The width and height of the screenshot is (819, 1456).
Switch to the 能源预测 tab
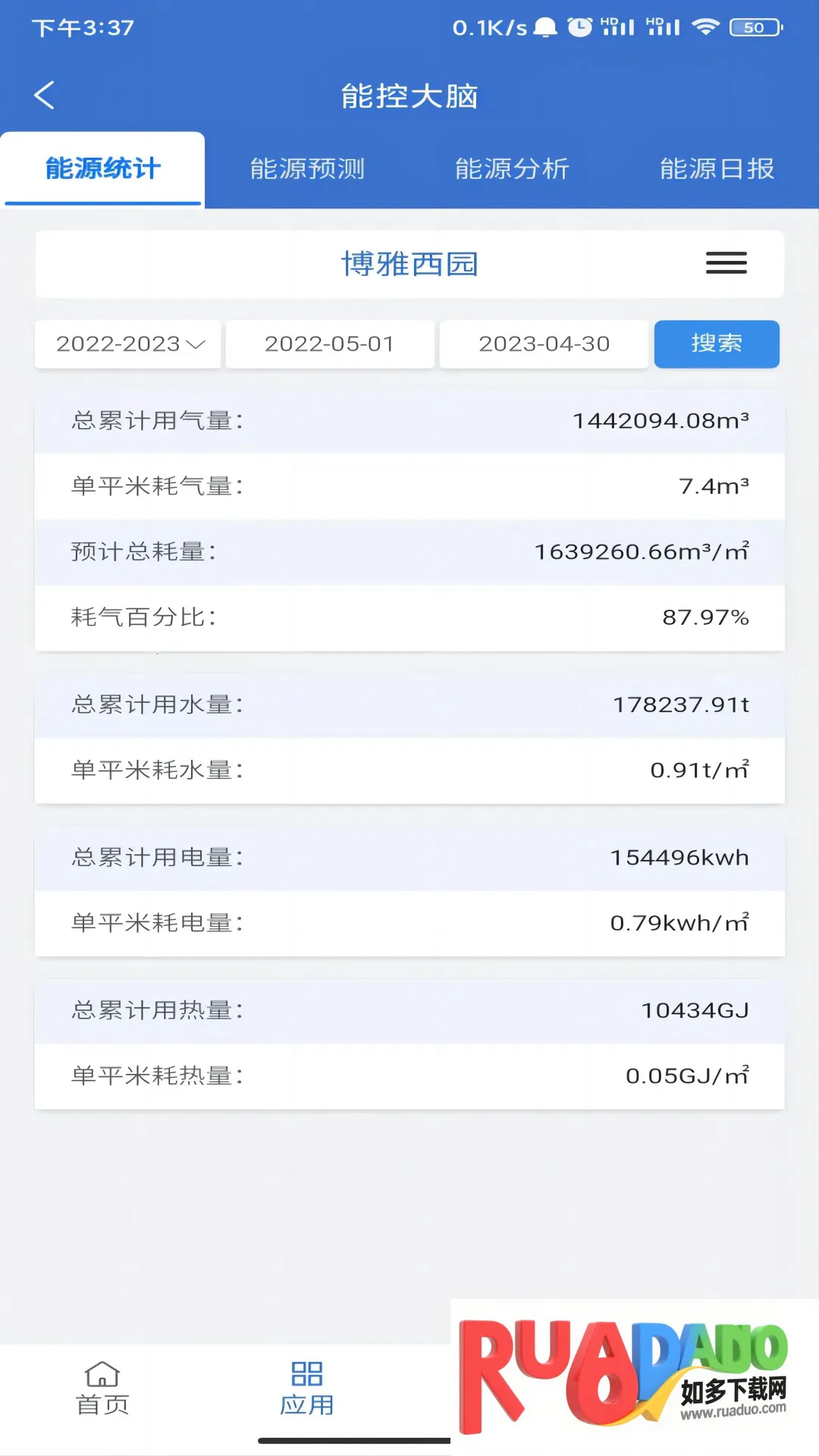pos(307,169)
